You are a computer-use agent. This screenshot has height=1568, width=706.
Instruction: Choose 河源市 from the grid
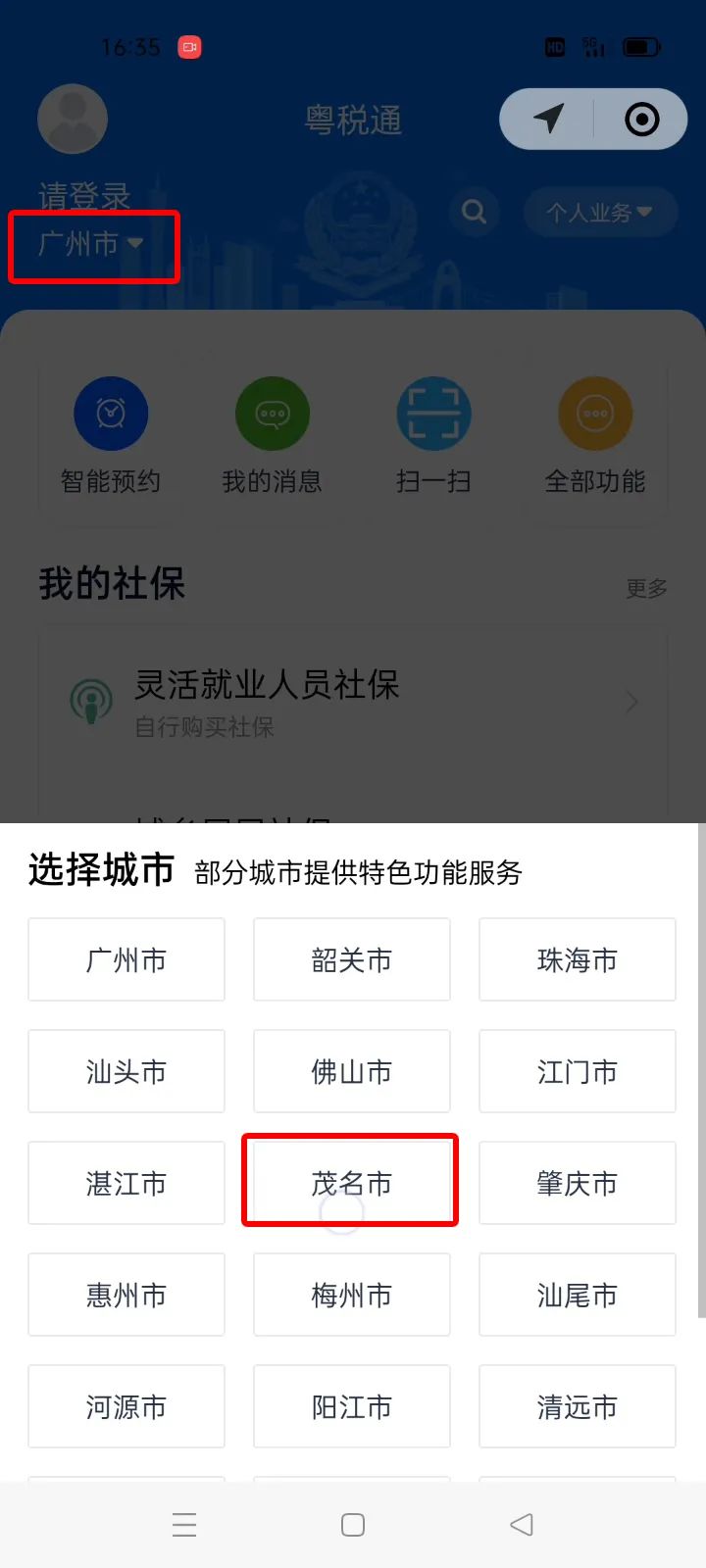(x=126, y=1406)
